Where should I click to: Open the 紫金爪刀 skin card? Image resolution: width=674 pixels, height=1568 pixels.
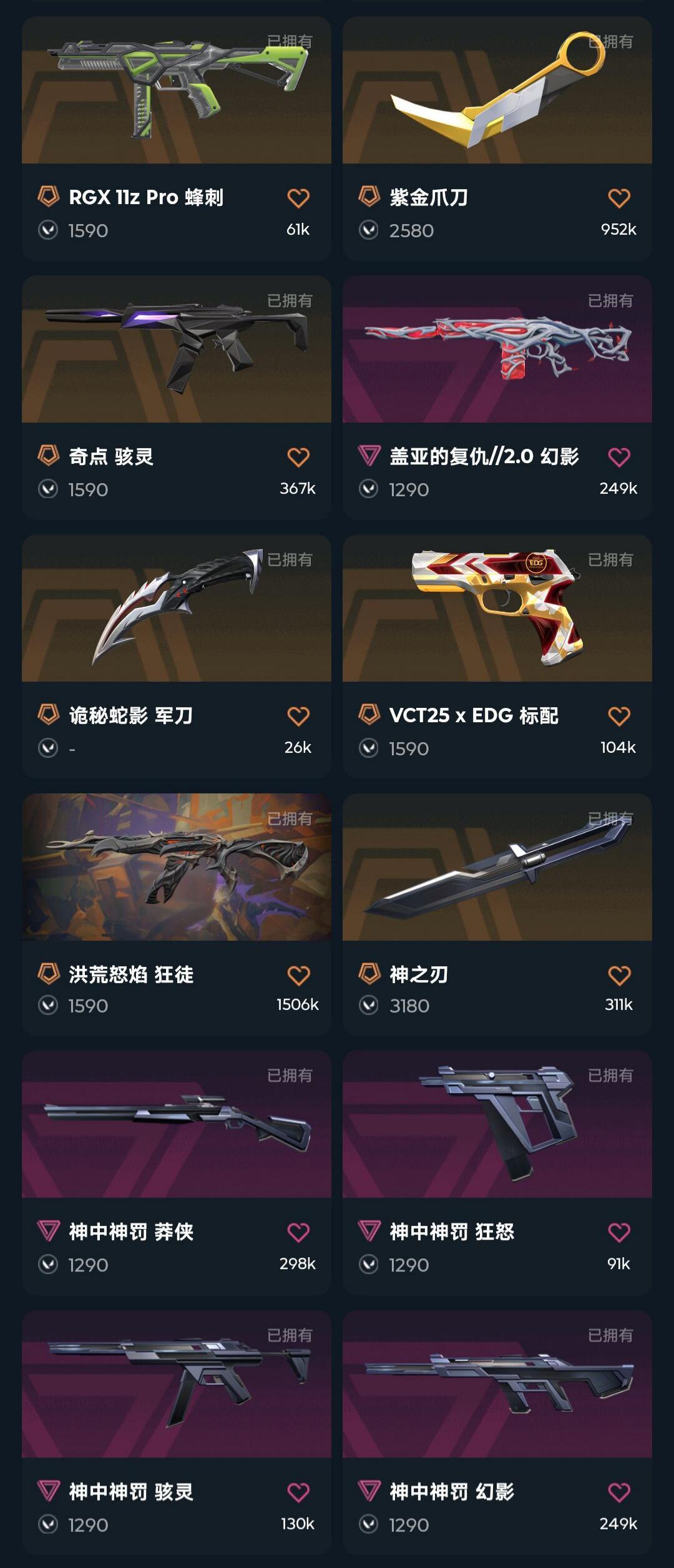pos(497,91)
